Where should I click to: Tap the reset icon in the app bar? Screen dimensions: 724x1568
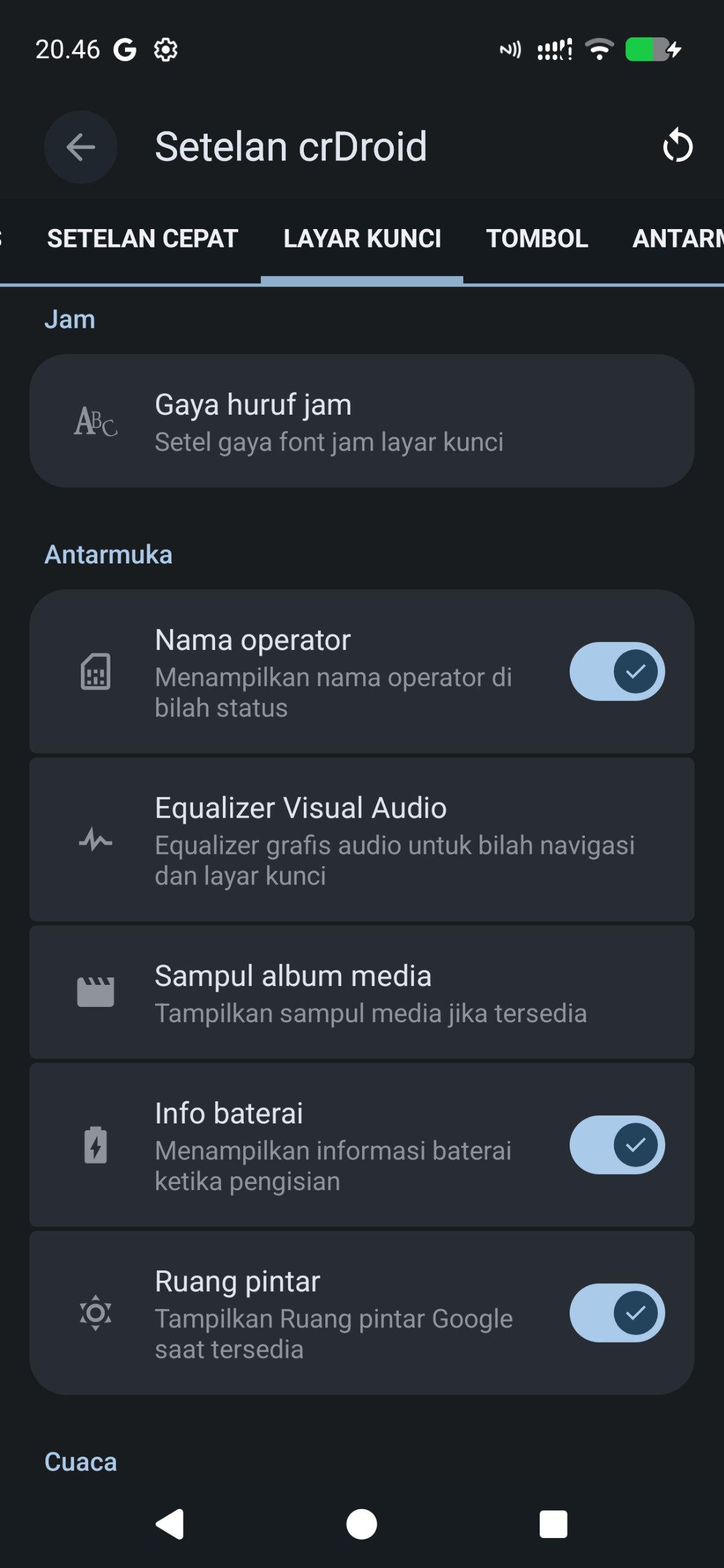point(677,147)
